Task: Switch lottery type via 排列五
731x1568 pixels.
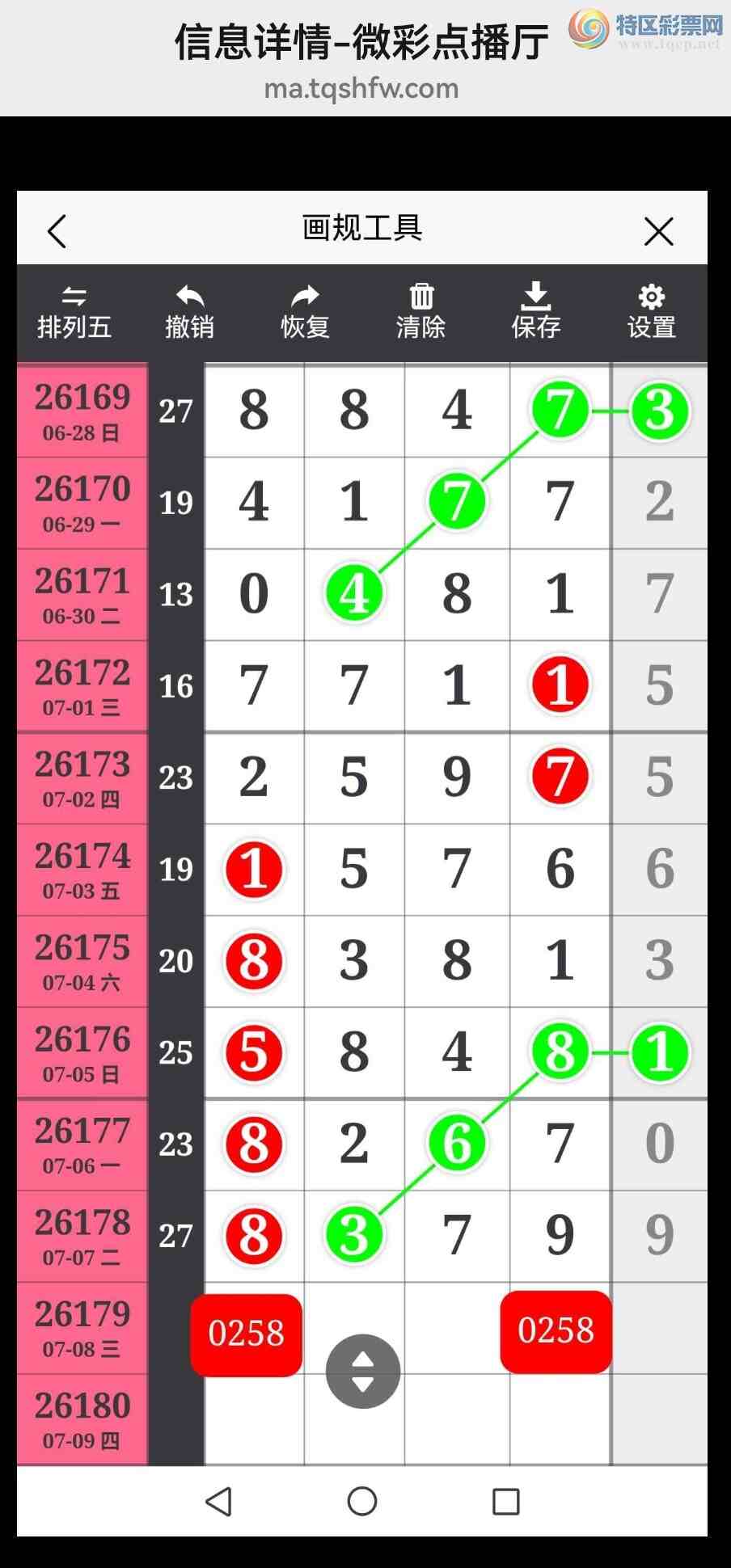Action: pyautogui.click(x=74, y=313)
